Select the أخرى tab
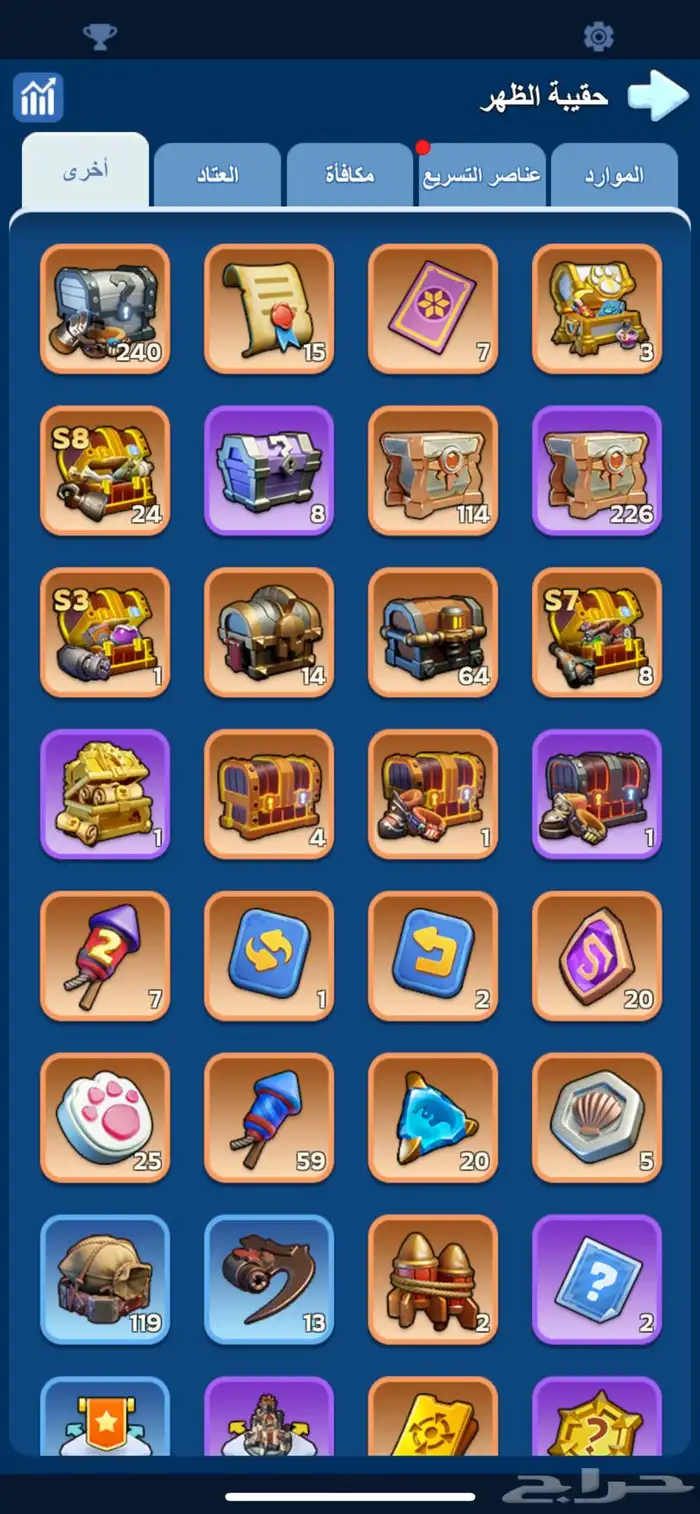 click(86, 170)
